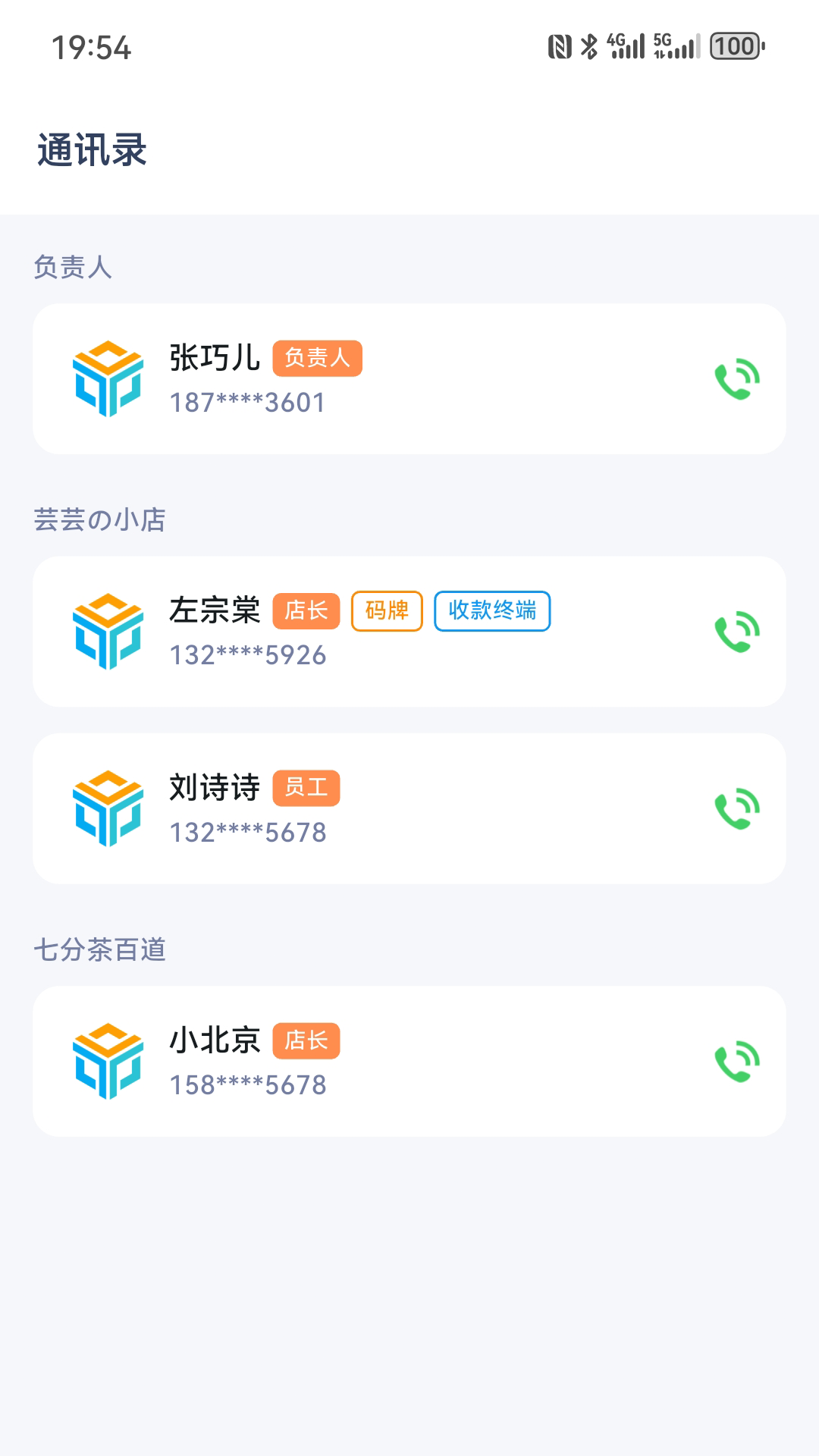Tap the 负责人 role label on 张巧儿
Screen dimensions: 819x1456
click(319, 358)
